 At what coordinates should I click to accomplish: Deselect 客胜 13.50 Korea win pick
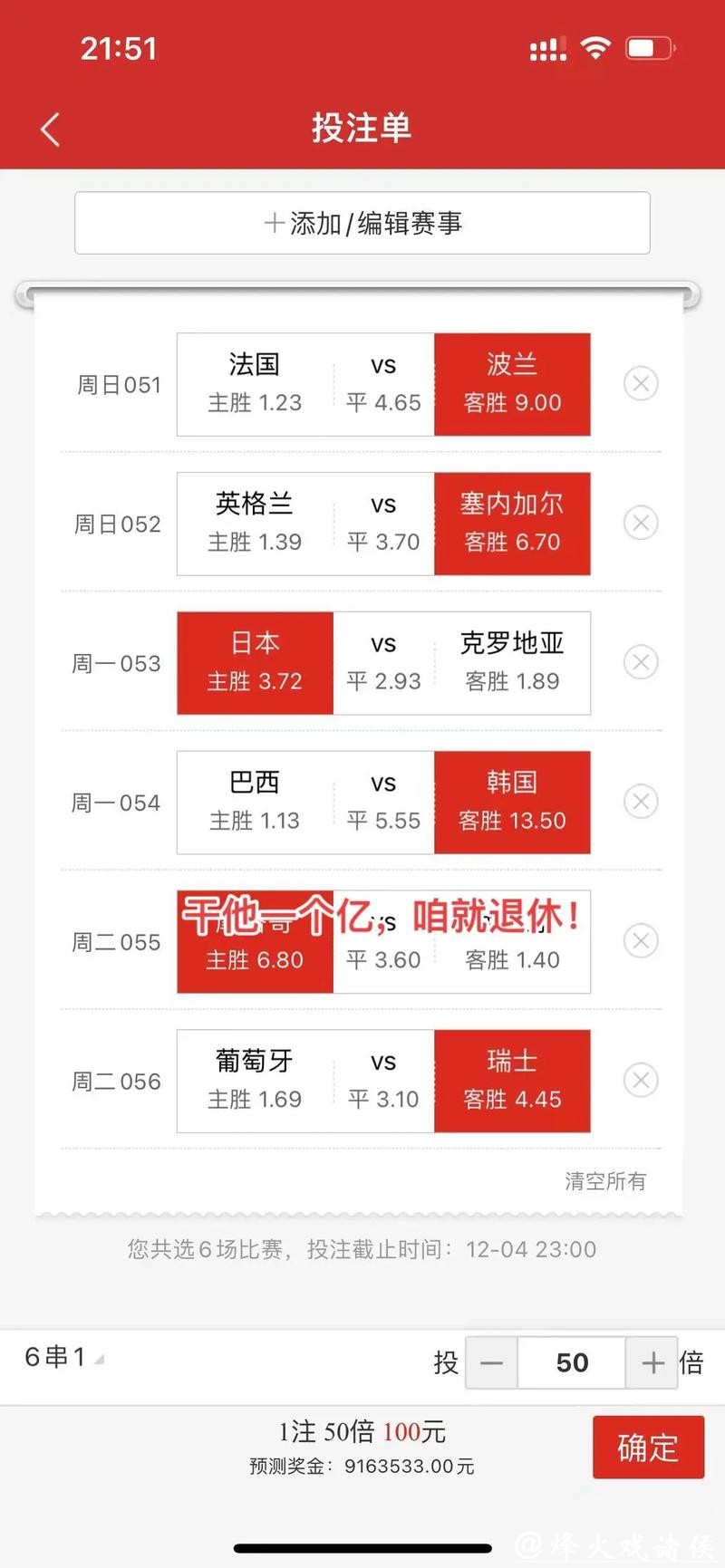point(513,802)
